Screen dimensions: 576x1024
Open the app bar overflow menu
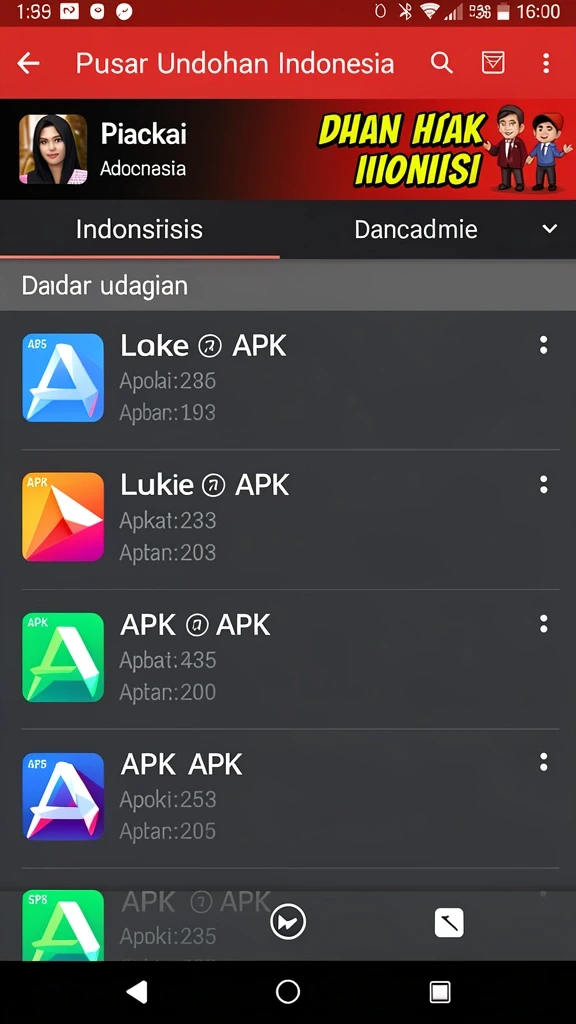pyautogui.click(x=546, y=63)
